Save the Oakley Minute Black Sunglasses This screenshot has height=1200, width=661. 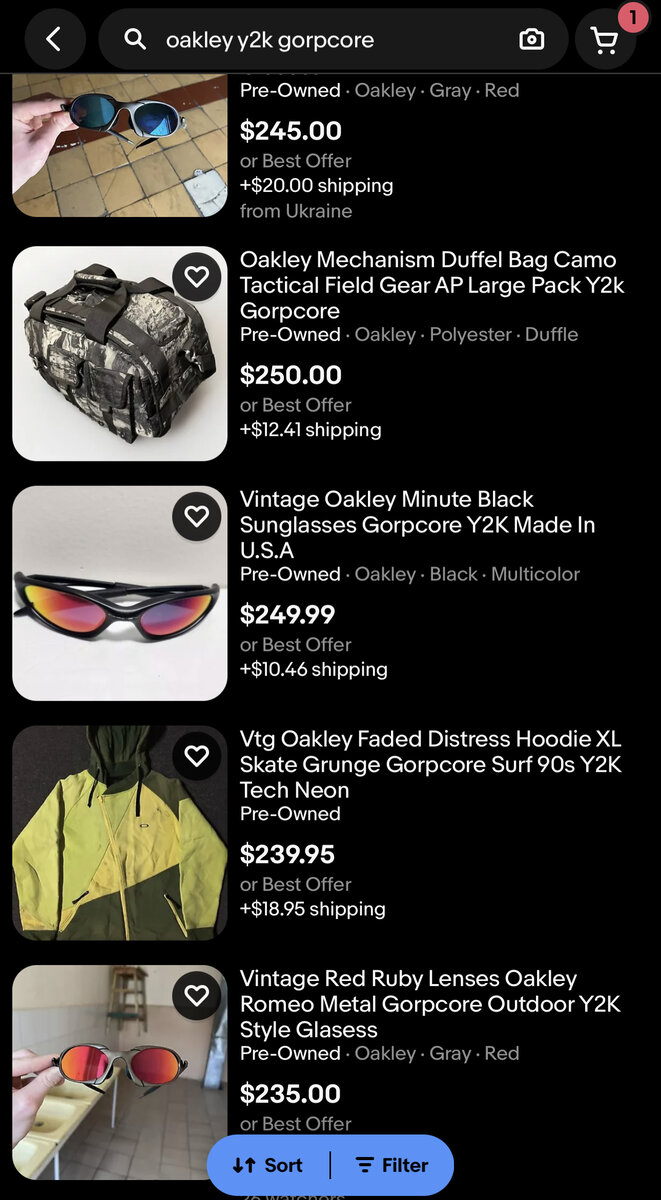tap(197, 516)
